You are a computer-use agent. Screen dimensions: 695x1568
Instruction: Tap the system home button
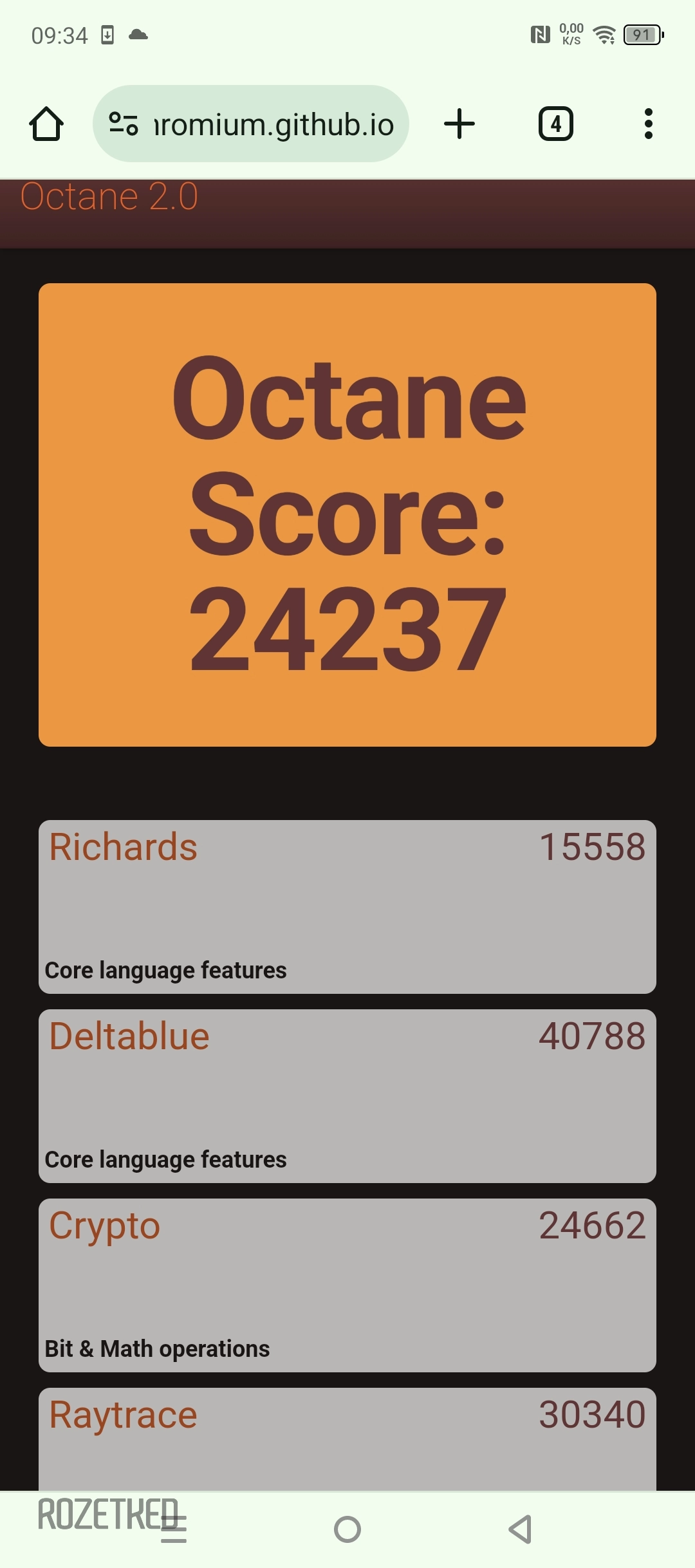[x=347, y=1529]
